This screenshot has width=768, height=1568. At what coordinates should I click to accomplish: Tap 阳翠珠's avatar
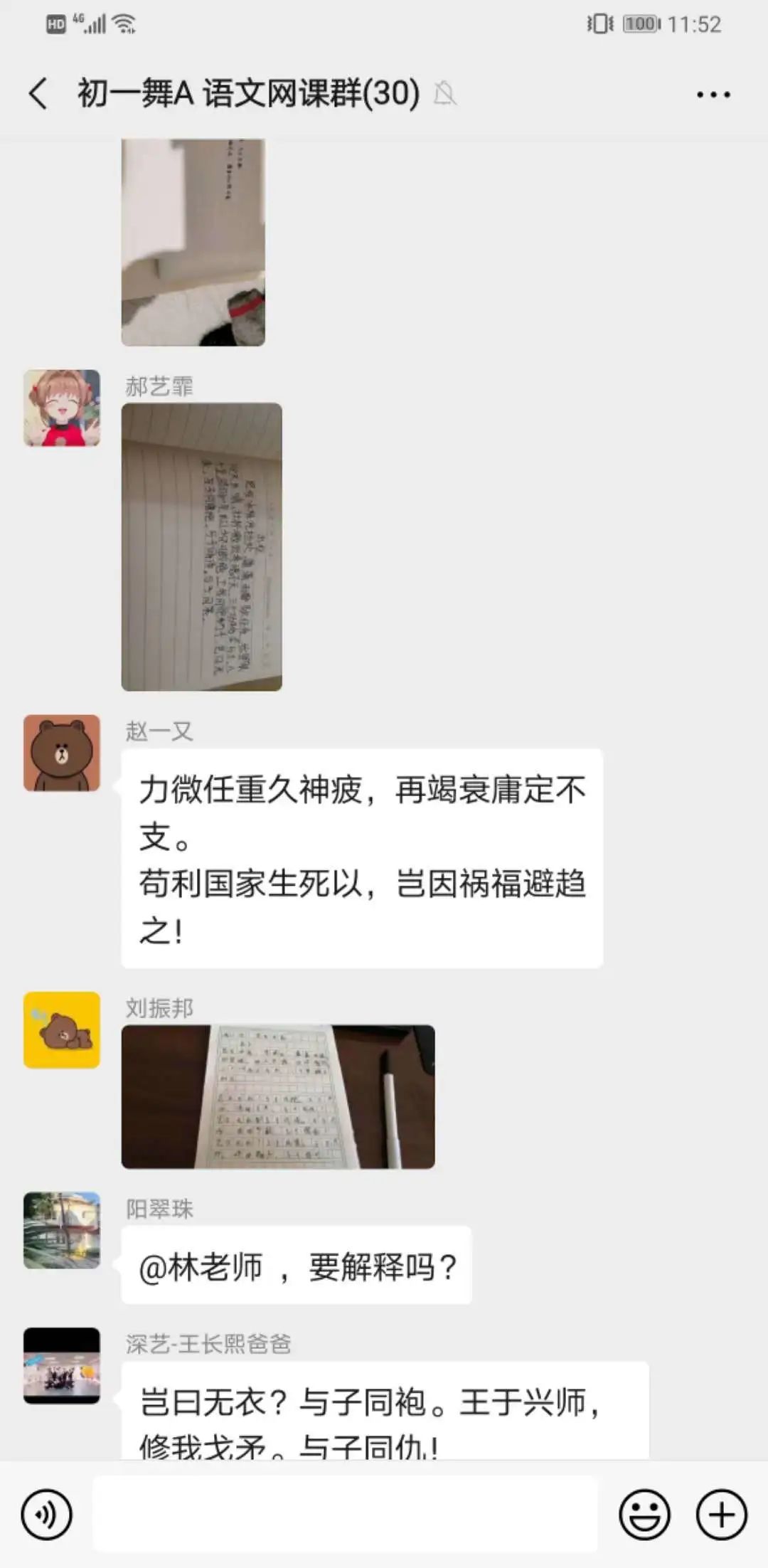pos(62,1230)
